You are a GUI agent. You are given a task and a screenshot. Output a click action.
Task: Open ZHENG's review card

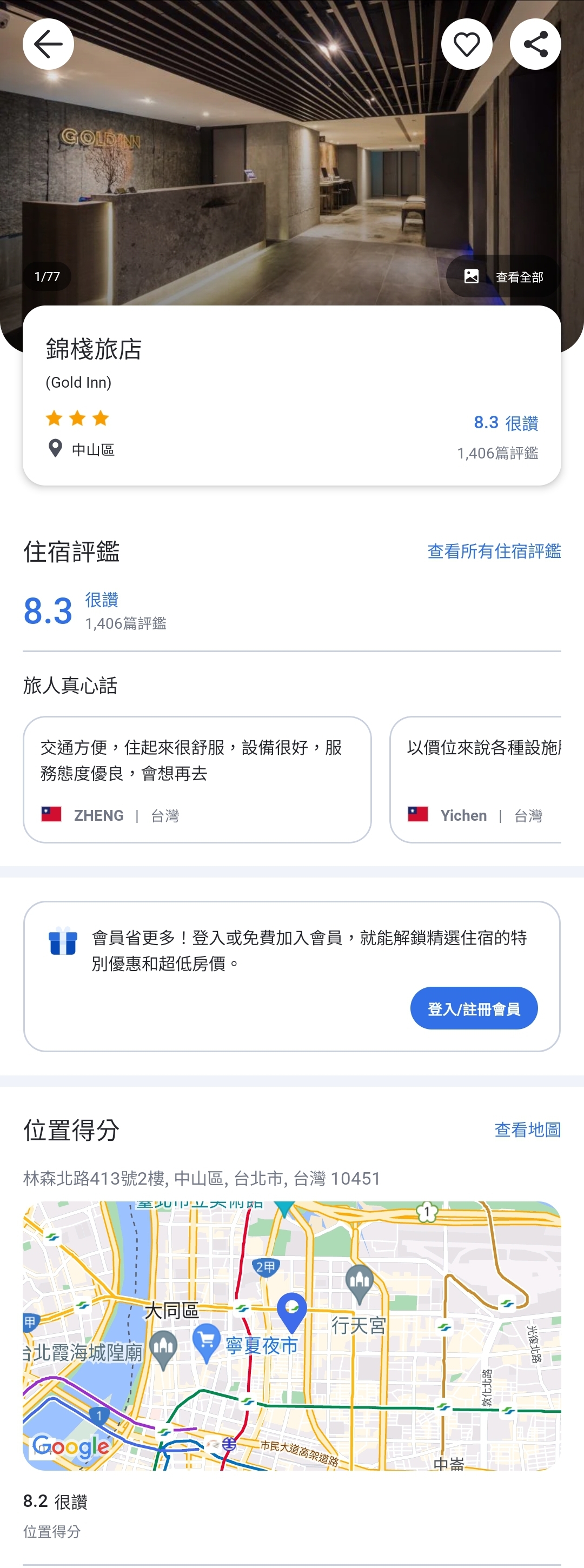pos(197,779)
